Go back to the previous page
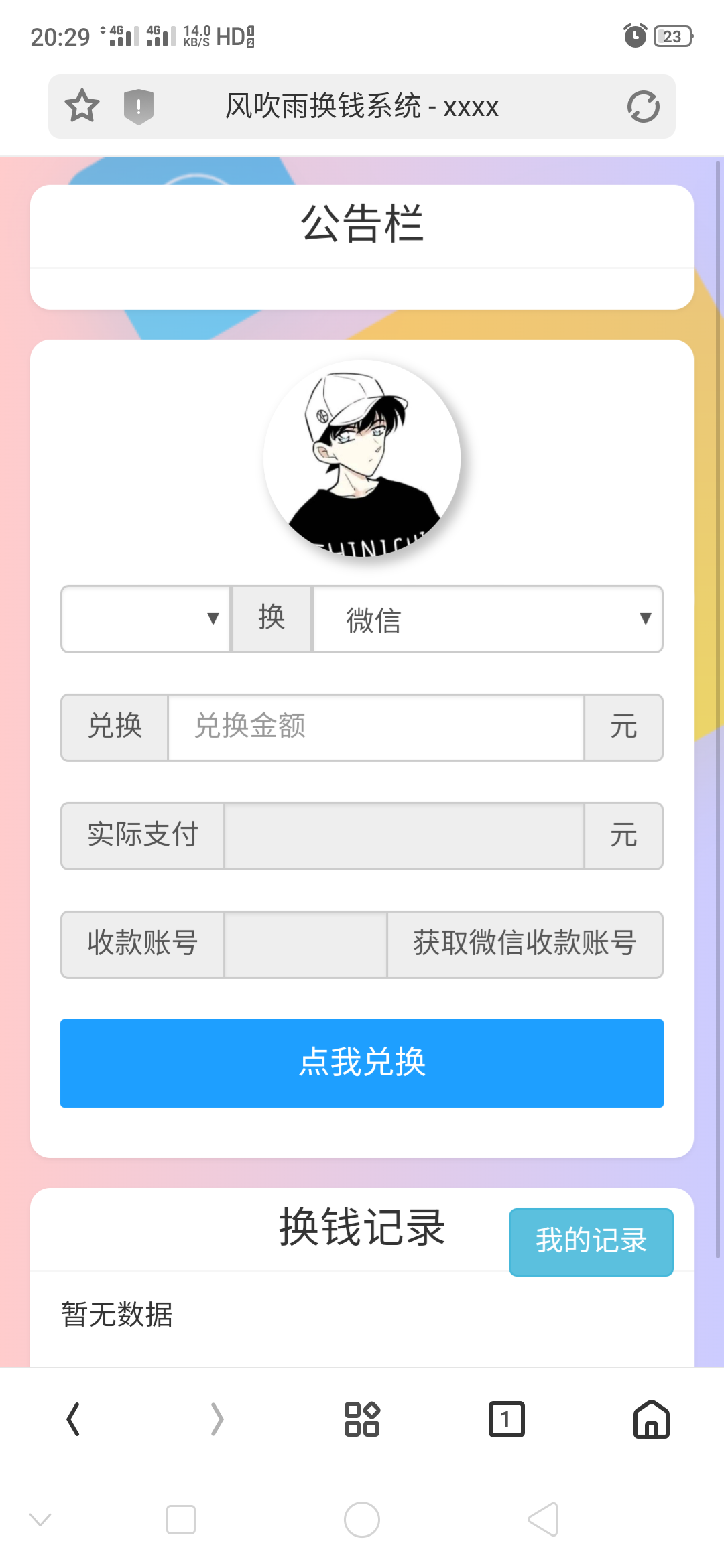Image resolution: width=724 pixels, height=1568 pixels. (x=73, y=1419)
